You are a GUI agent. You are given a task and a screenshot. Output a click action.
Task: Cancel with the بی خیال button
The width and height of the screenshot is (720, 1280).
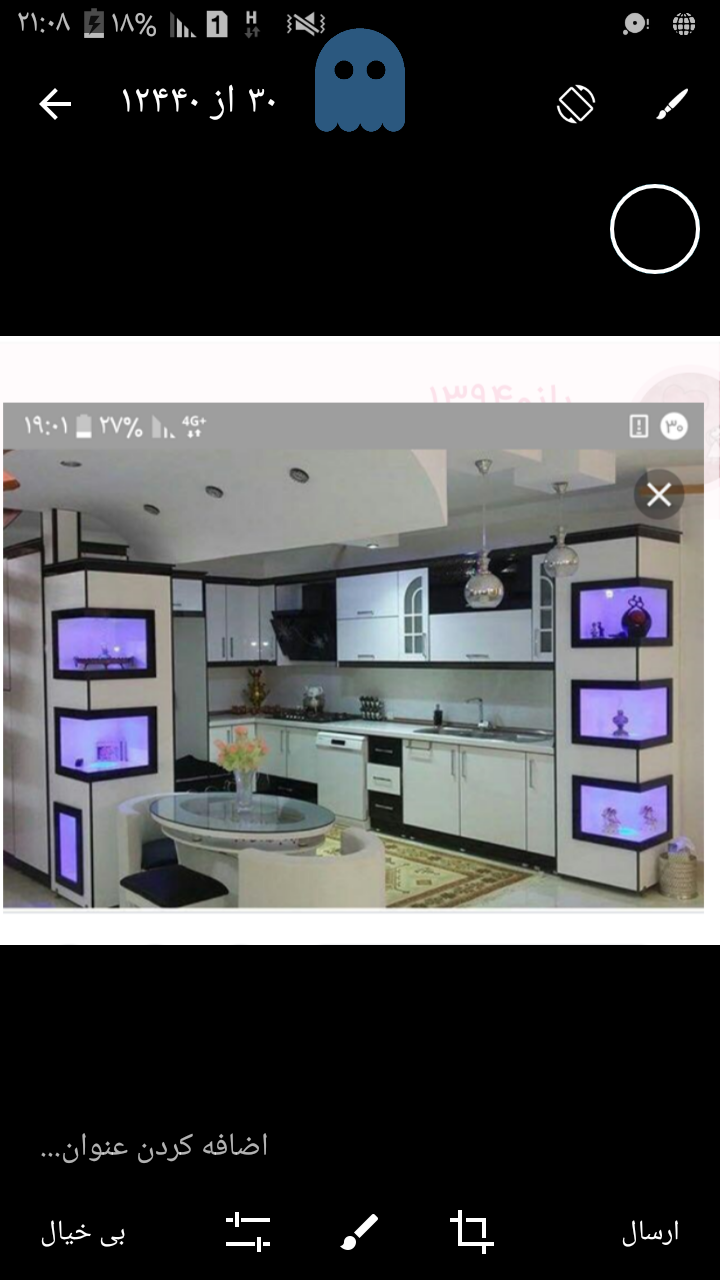point(83,1232)
